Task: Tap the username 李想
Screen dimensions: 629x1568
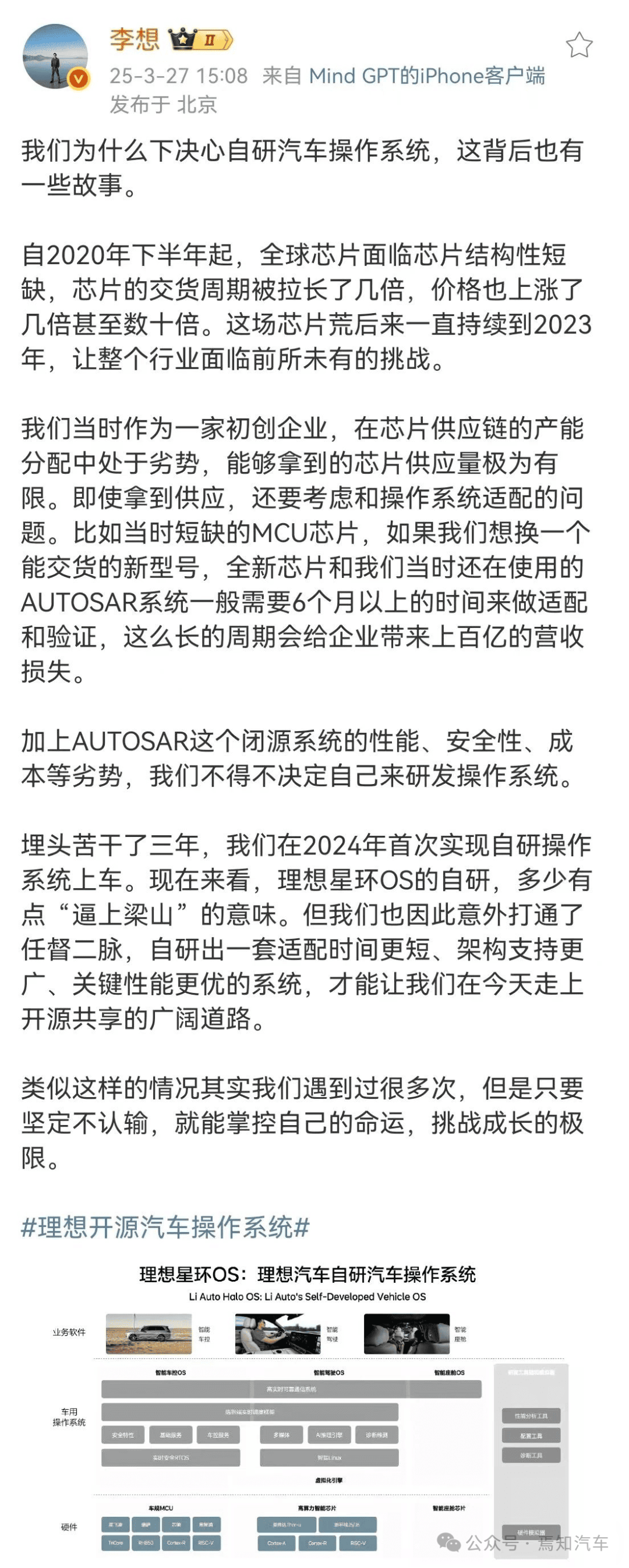Action: (134, 40)
